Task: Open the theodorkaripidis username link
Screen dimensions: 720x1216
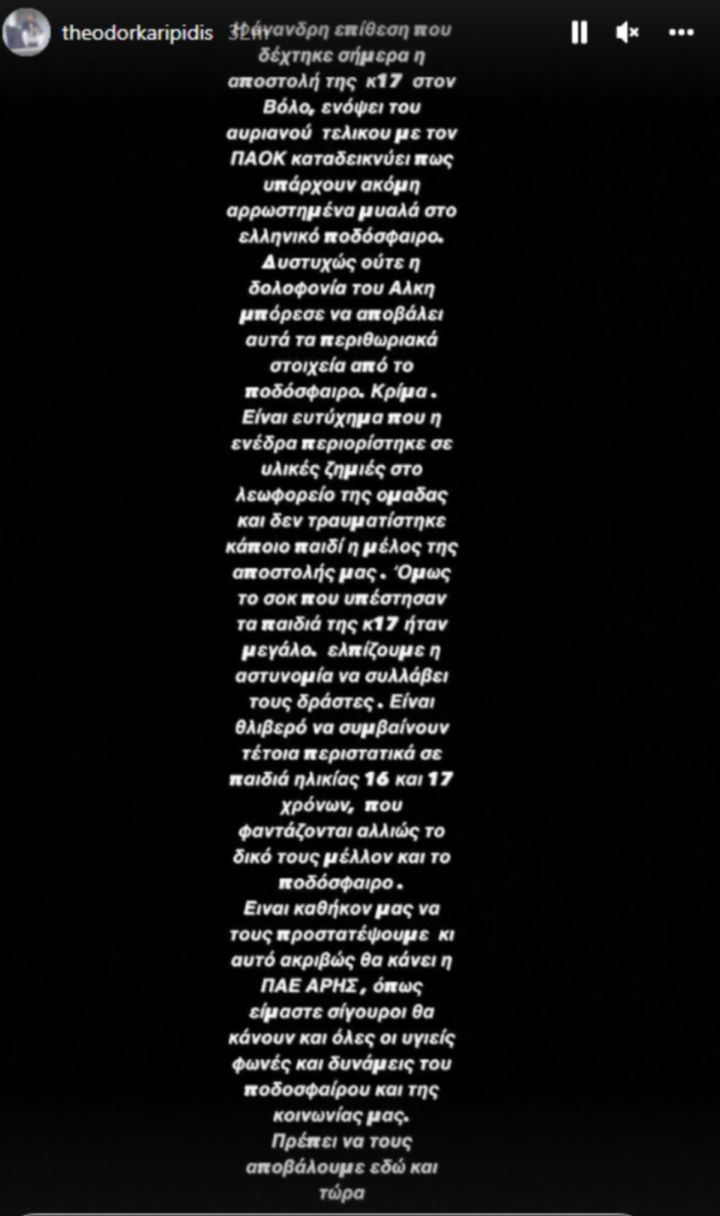Action: [x=137, y=32]
